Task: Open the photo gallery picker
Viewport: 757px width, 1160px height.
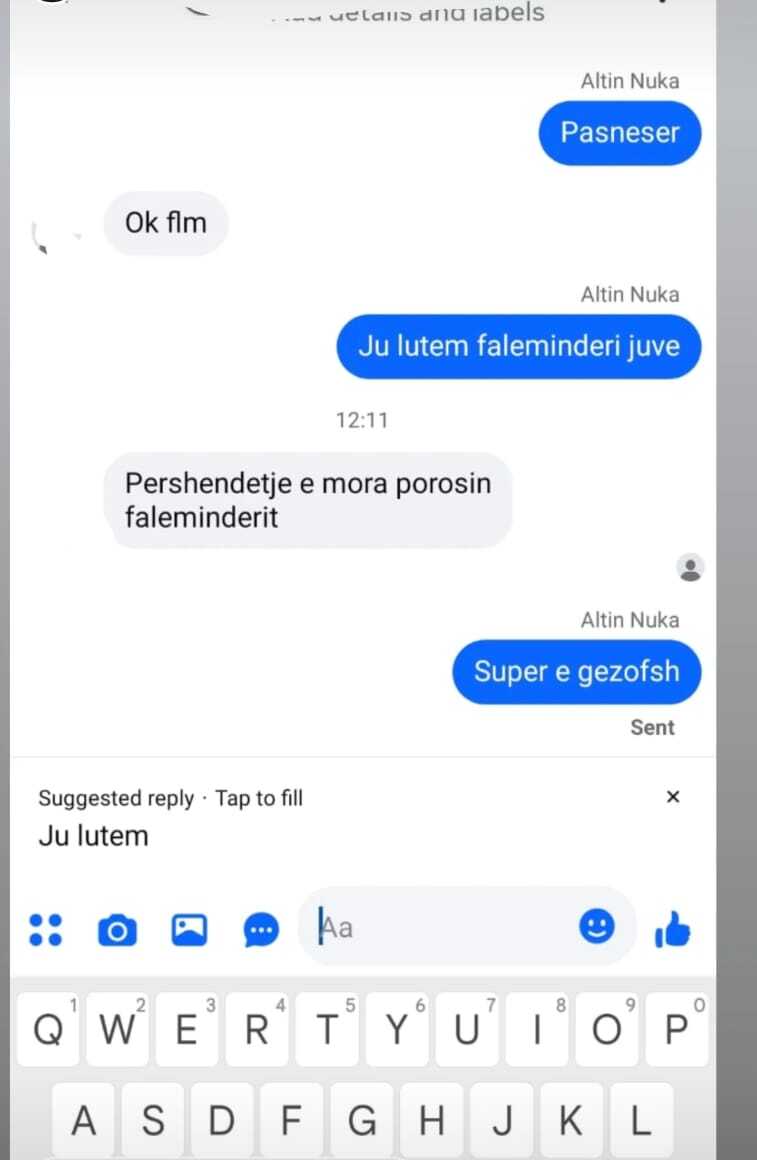Action: pos(189,930)
